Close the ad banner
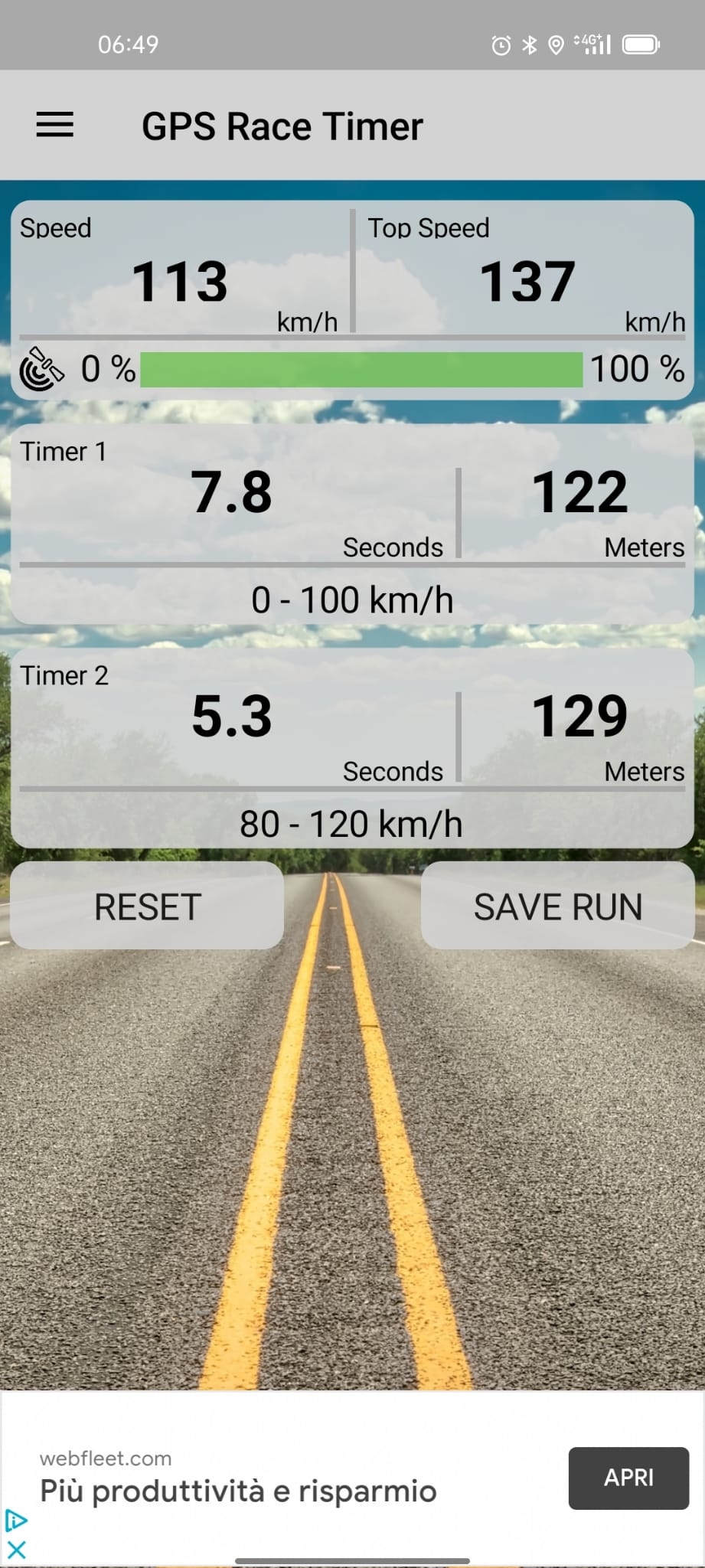Image resolution: width=705 pixels, height=1568 pixels. (16, 1550)
